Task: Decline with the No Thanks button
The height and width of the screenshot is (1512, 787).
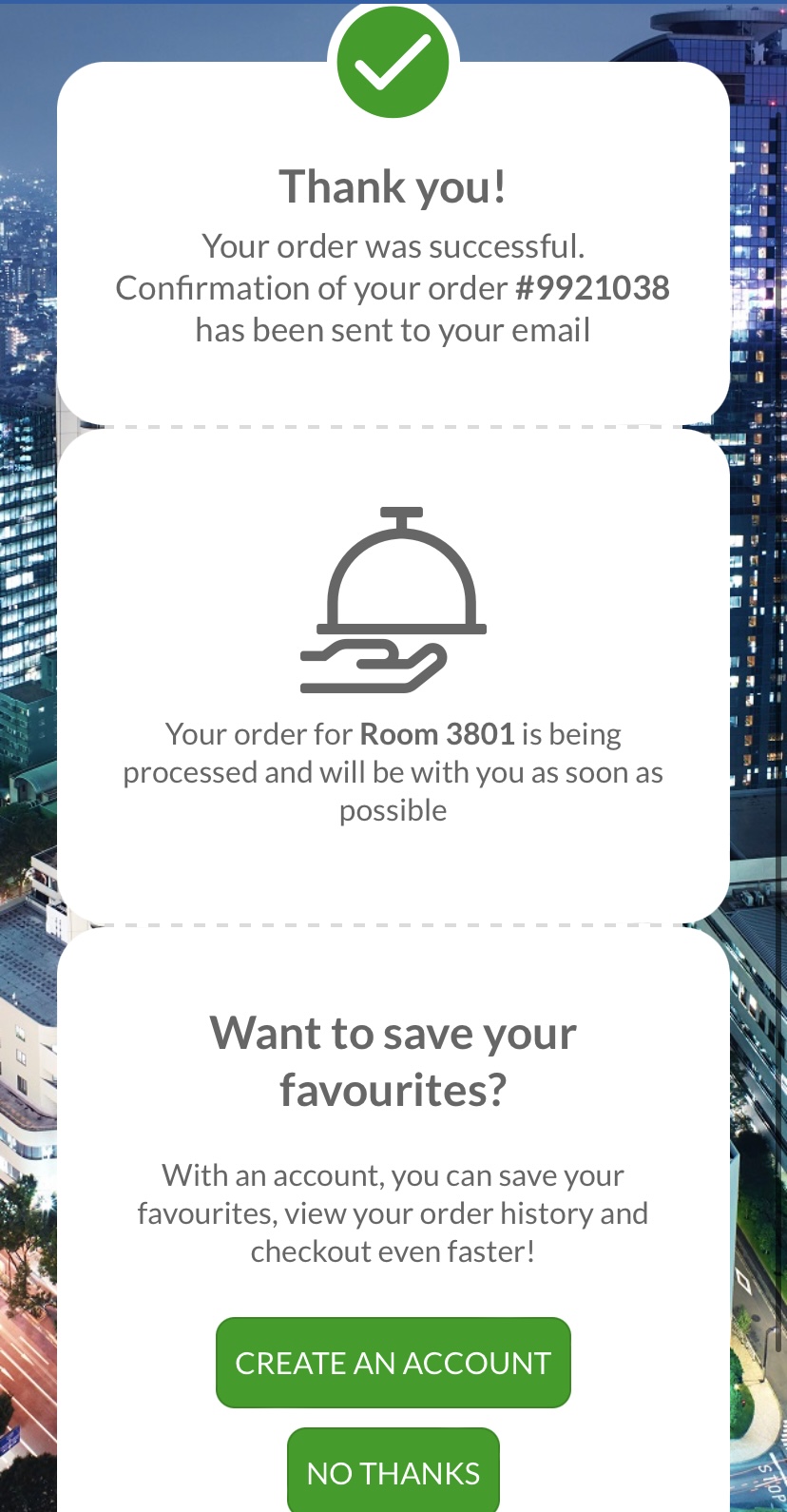Action: click(393, 1472)
